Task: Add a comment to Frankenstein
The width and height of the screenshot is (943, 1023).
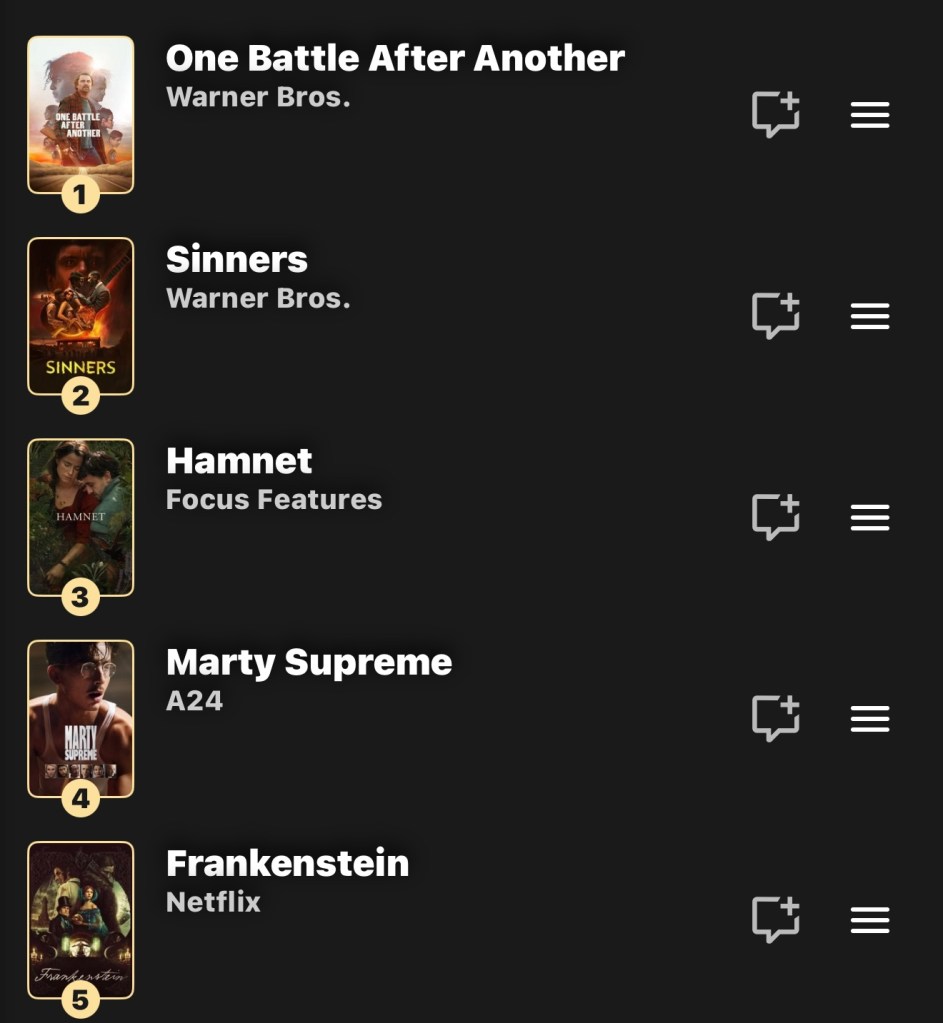Action: [775, 919]
